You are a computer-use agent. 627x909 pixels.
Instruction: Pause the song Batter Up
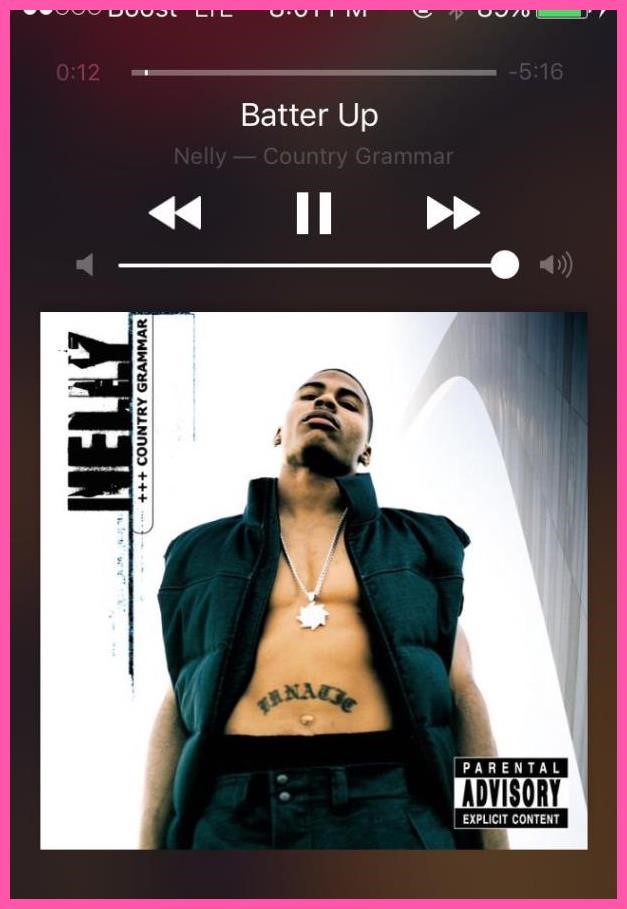[313, 213]
